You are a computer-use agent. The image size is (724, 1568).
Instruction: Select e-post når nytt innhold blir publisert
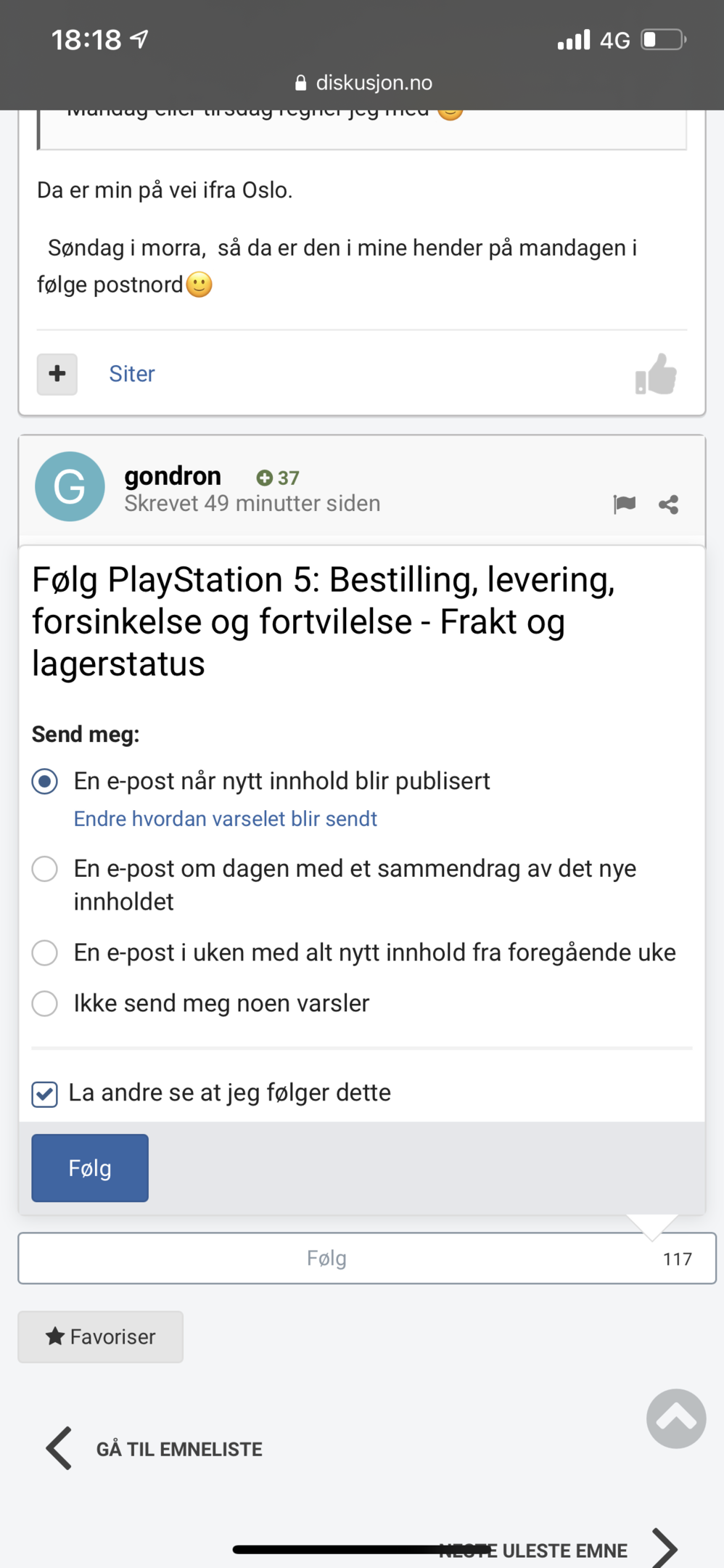[x=45, y=781]
